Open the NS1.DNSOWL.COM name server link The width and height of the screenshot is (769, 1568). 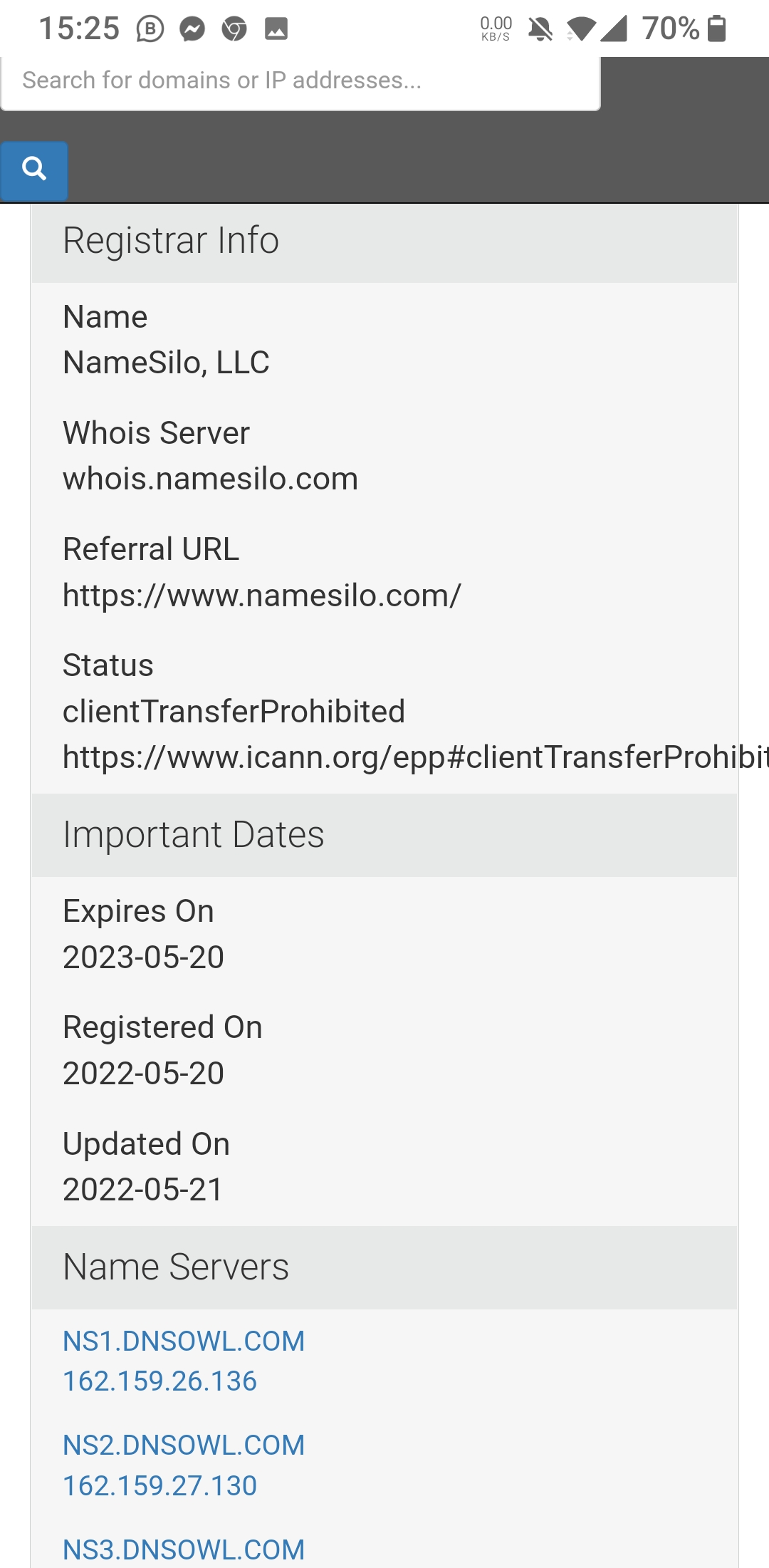click(184, 1341)
